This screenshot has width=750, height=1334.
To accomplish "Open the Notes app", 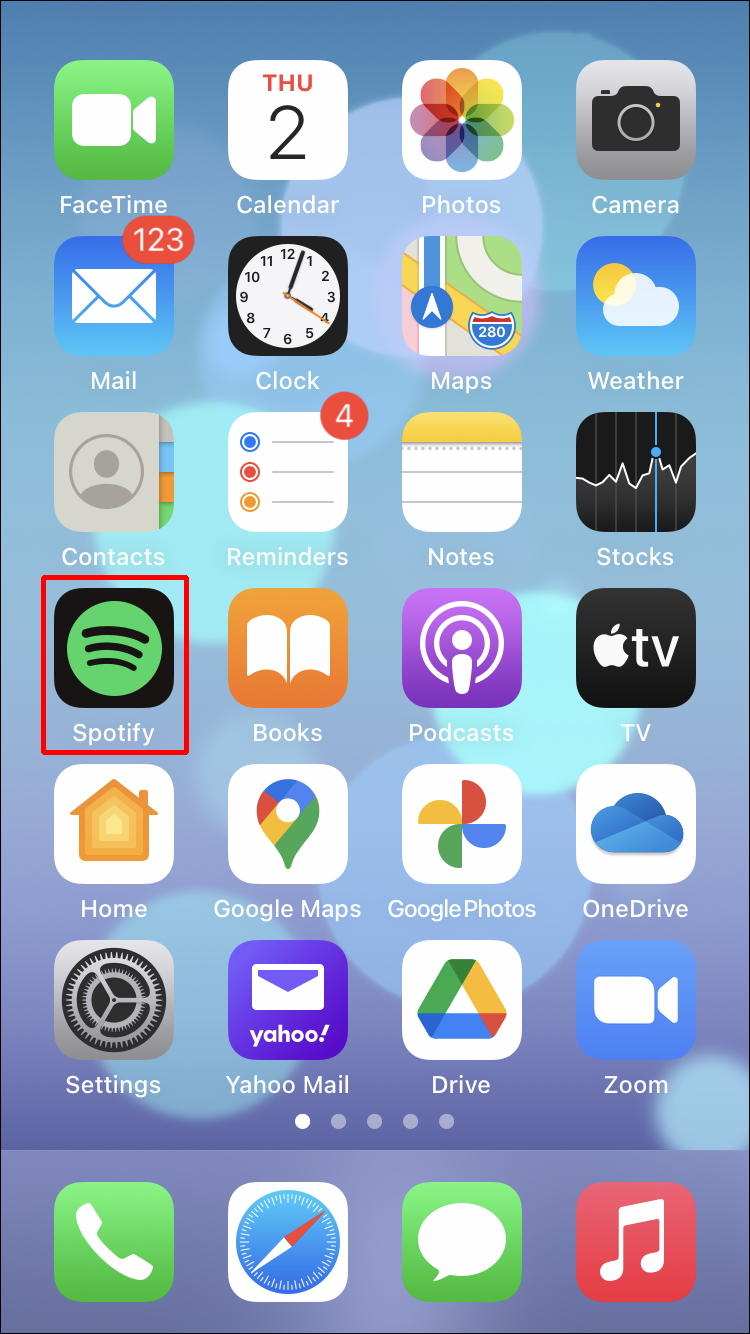I will (x=461, y=472).
